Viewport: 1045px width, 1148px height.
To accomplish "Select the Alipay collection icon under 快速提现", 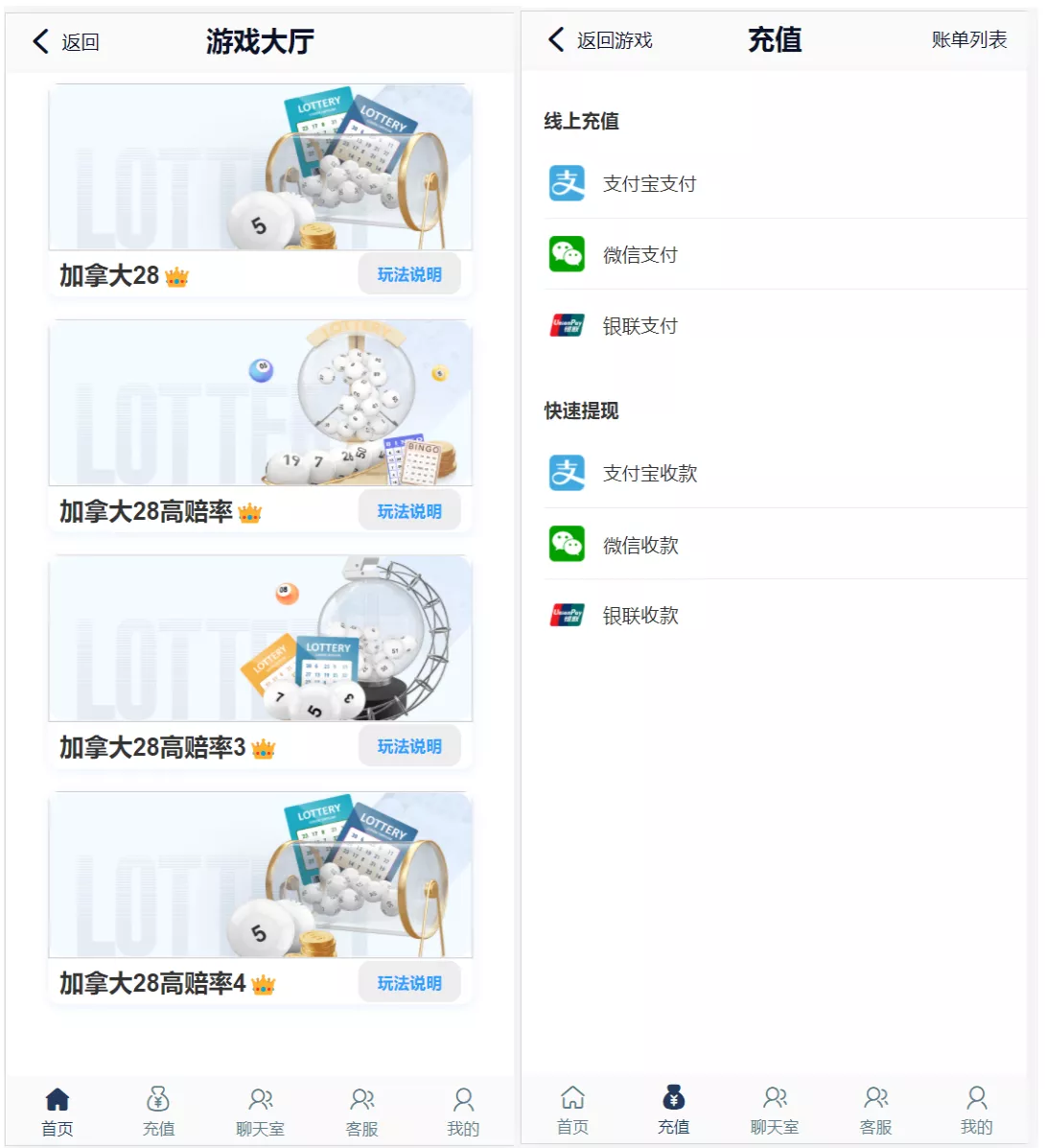I will (568, 473).
